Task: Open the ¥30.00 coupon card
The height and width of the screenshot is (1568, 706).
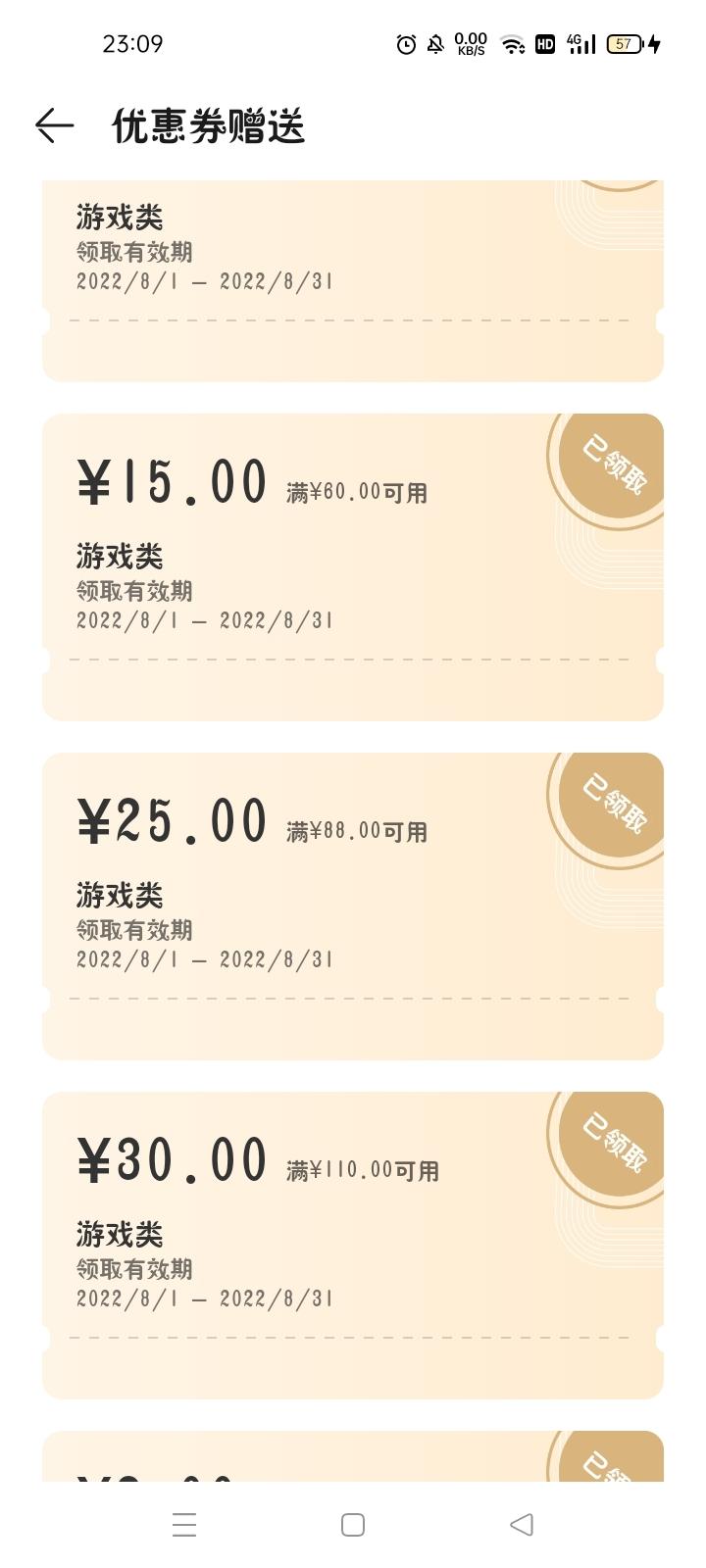Action: [353, 1245]
